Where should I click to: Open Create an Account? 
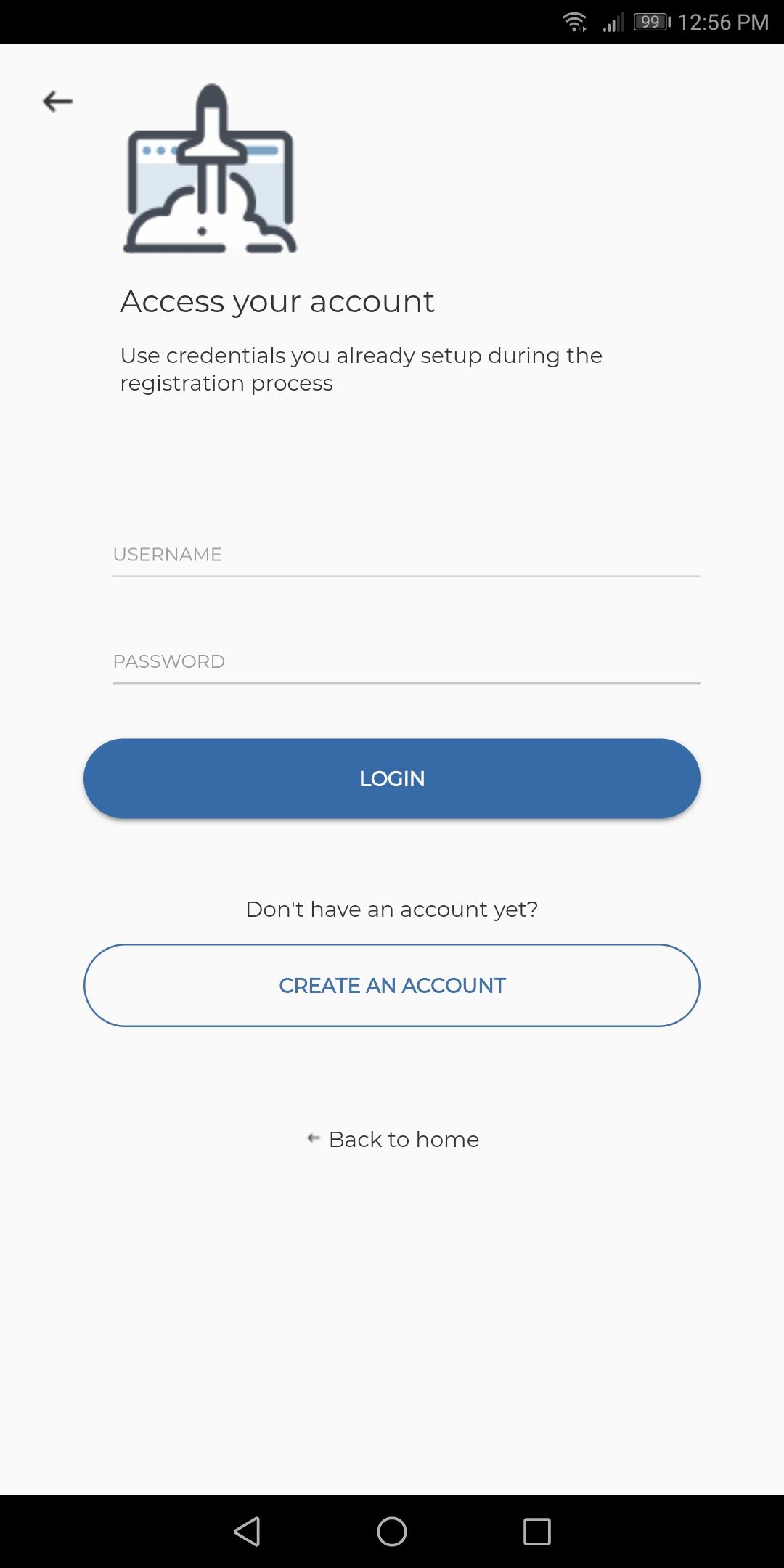click(x=392, y=985)
